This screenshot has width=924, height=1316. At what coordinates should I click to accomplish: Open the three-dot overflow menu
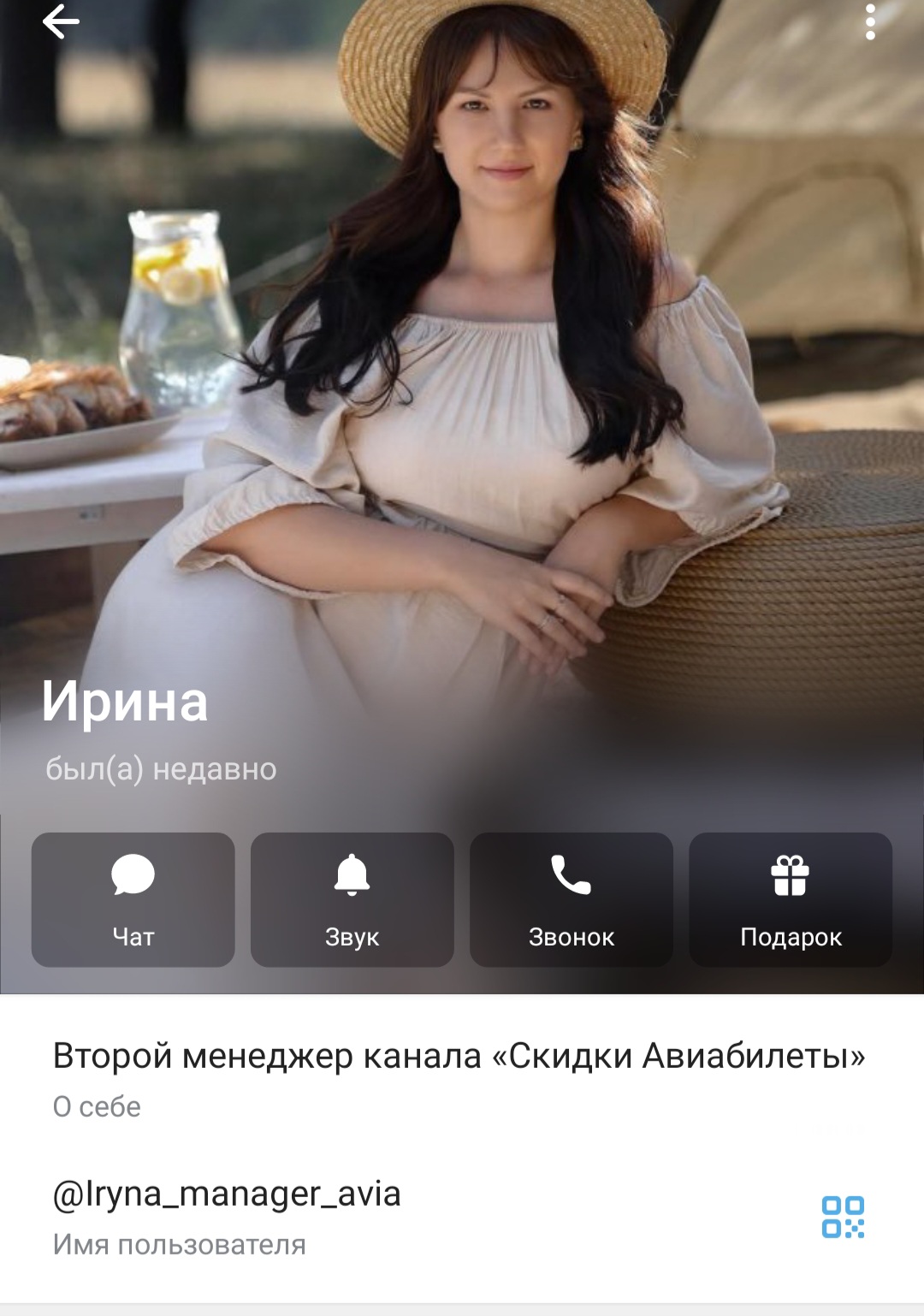coord(870,22)
